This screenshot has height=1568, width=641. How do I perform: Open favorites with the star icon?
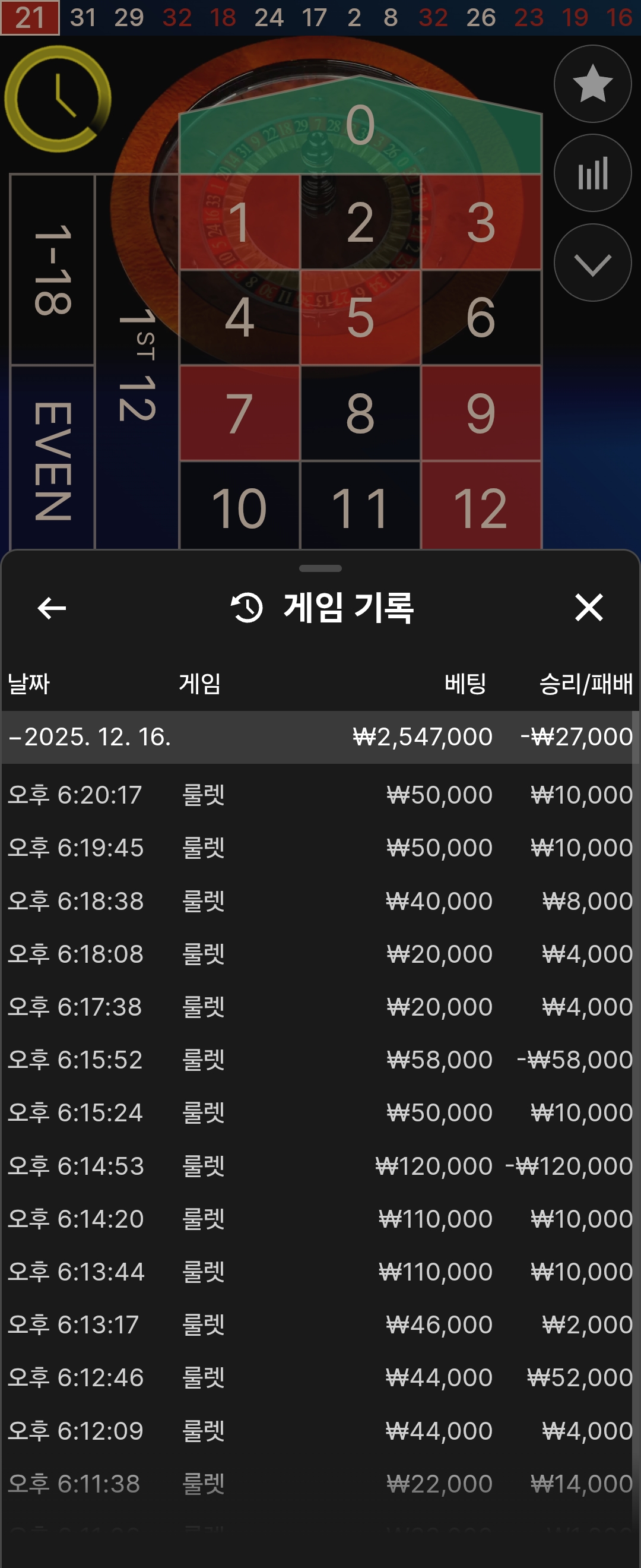[592, 84]
